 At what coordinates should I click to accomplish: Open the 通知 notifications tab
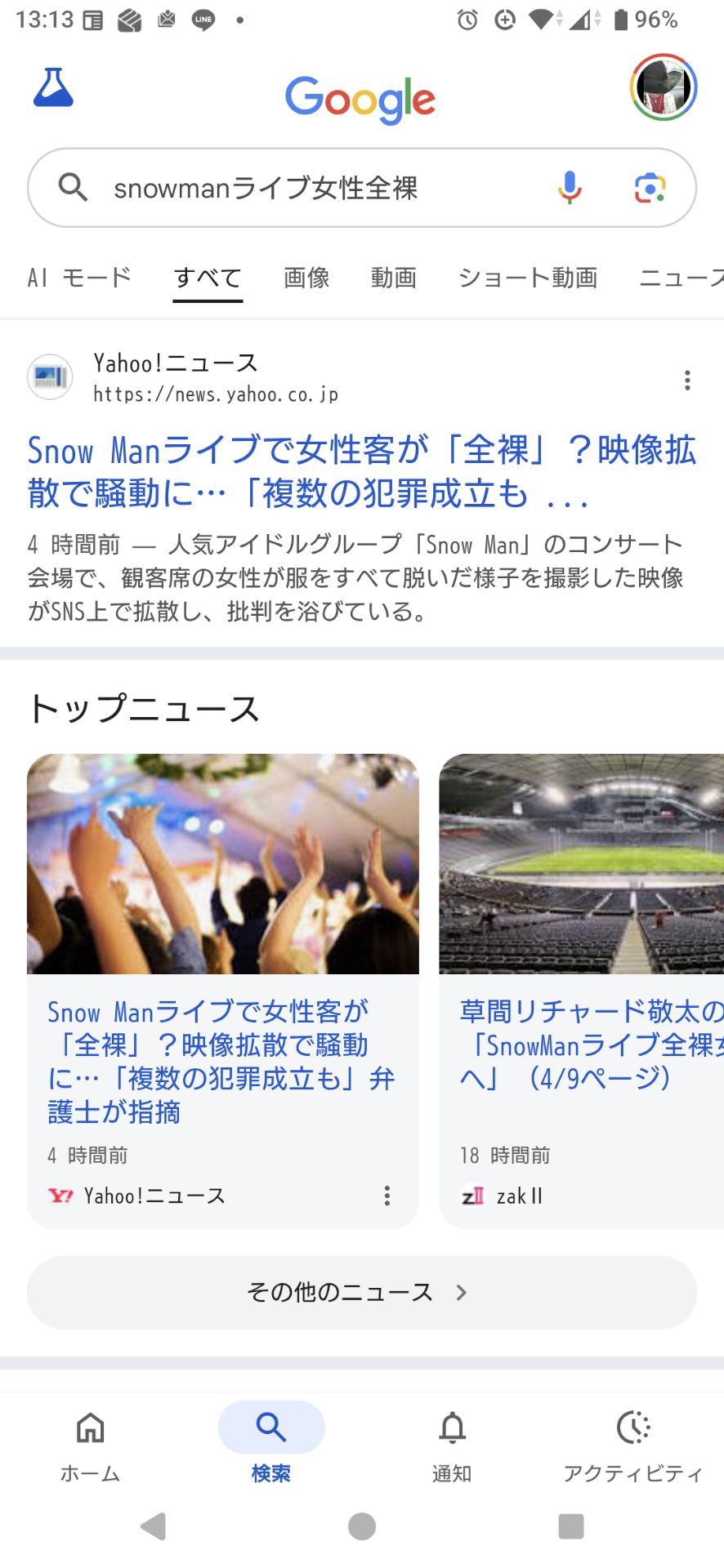452,1442
